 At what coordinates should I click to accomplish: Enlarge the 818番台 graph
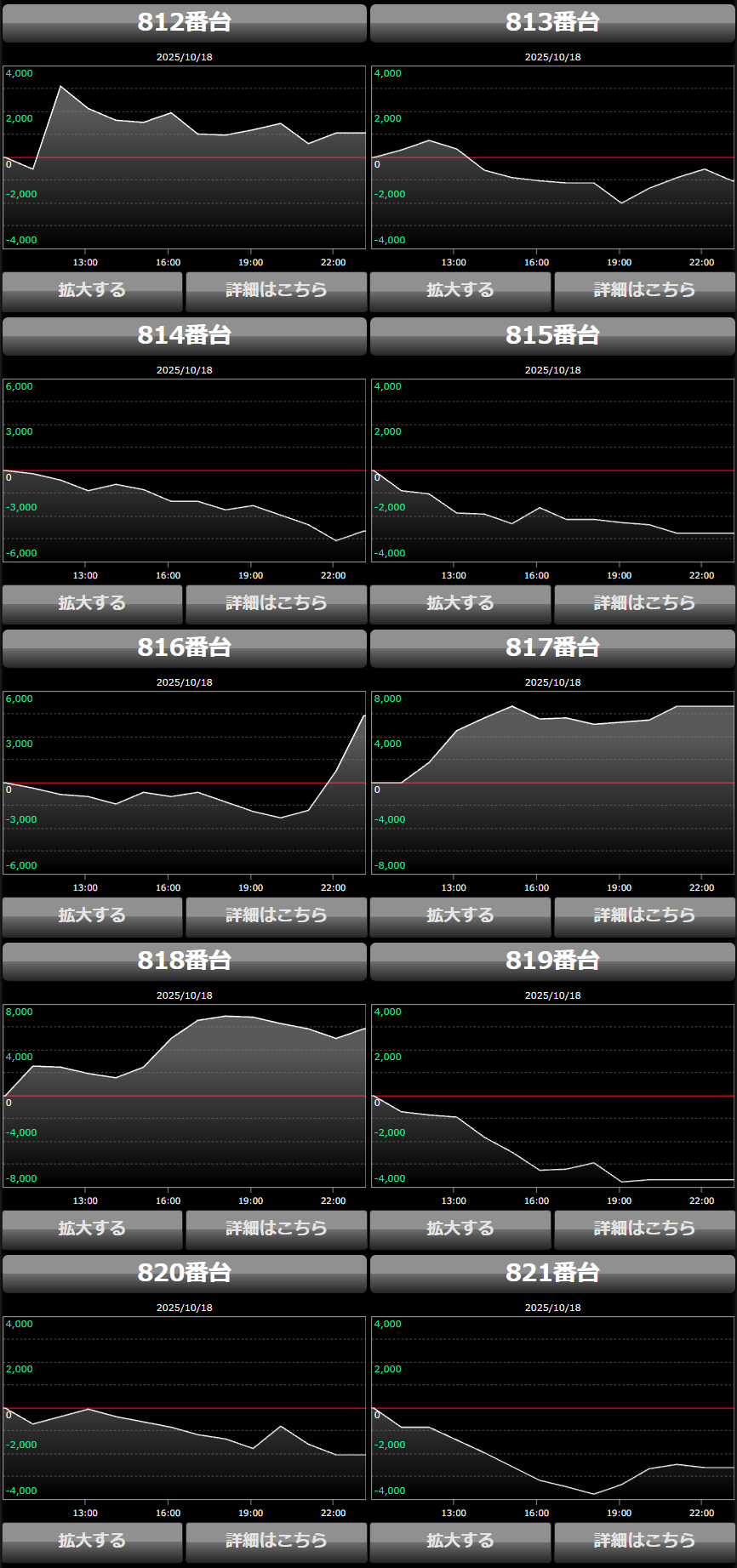pyautogui.click(x=92, y=1229)
